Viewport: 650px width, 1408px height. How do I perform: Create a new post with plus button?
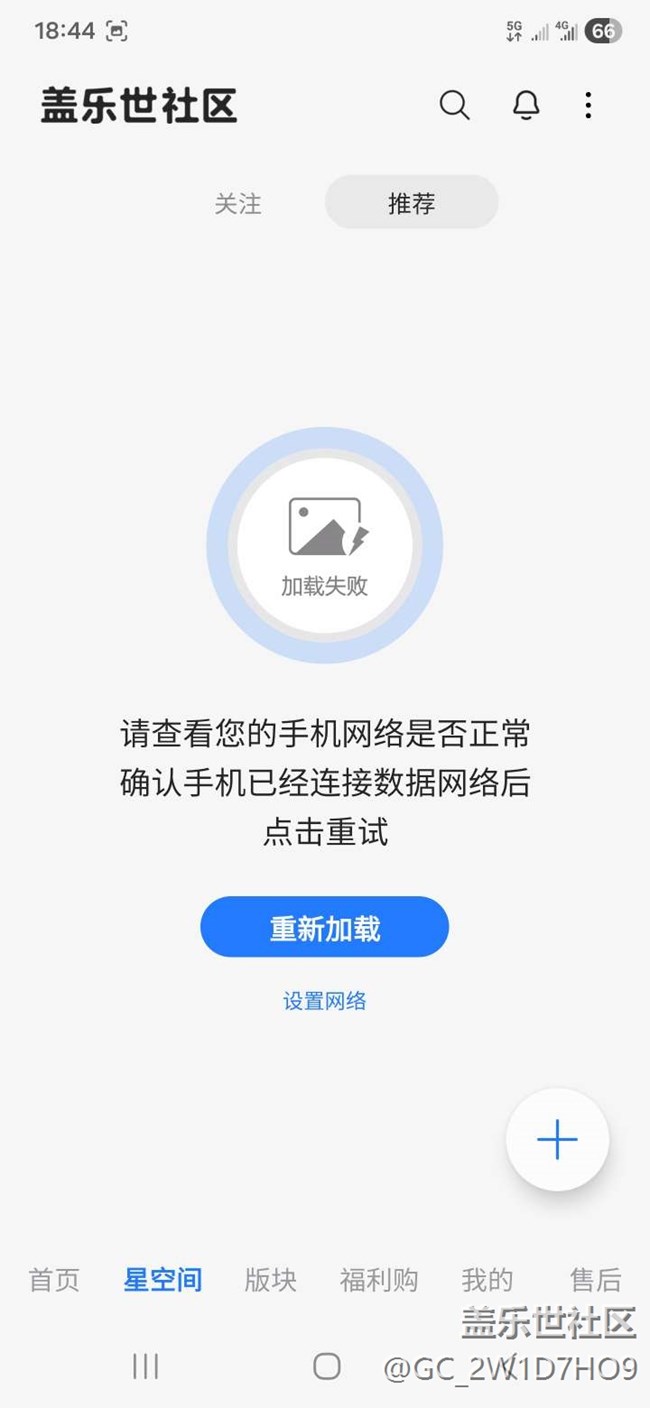click(x=557, y=1139)
